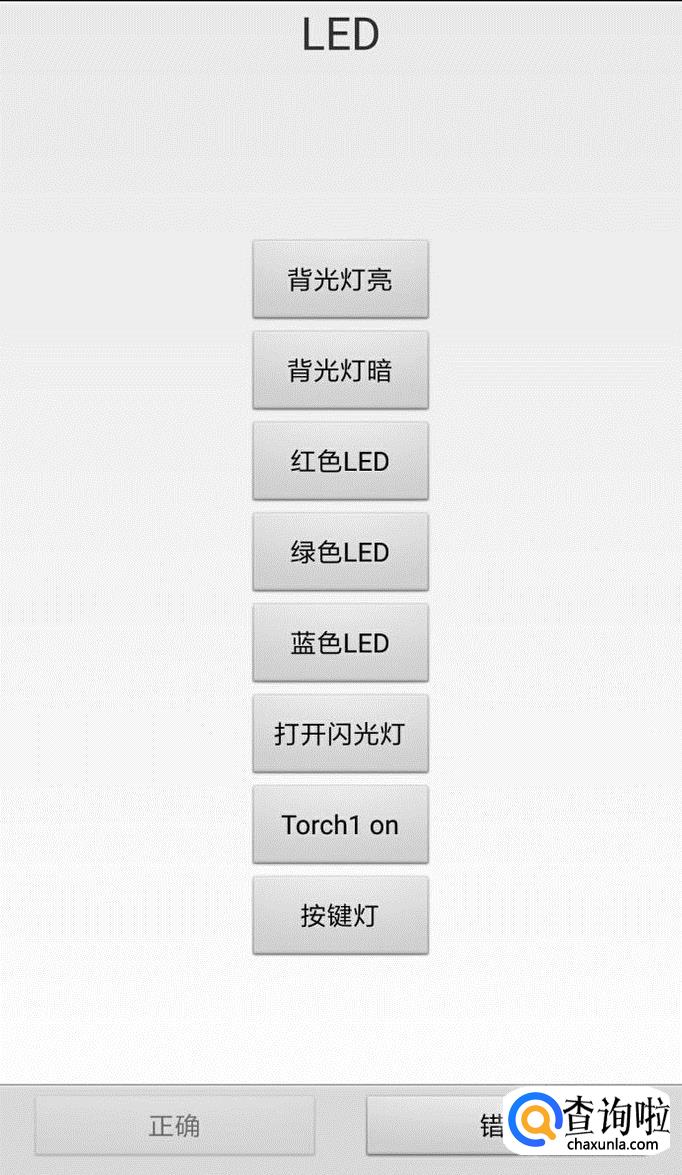Tap 打开闪光灯 to open the flashlight
This screenshot has height=1175, width=682.
(340, 734)
